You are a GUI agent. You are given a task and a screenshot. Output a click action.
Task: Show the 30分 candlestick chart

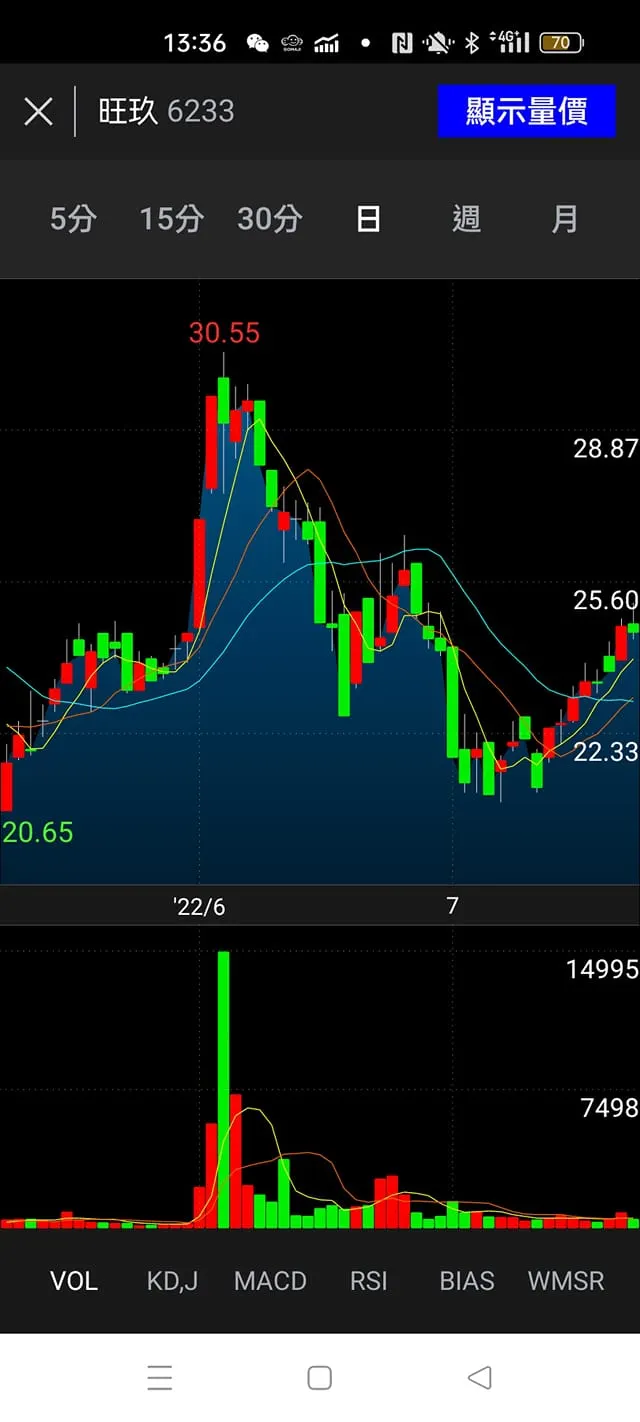(269, 219)
